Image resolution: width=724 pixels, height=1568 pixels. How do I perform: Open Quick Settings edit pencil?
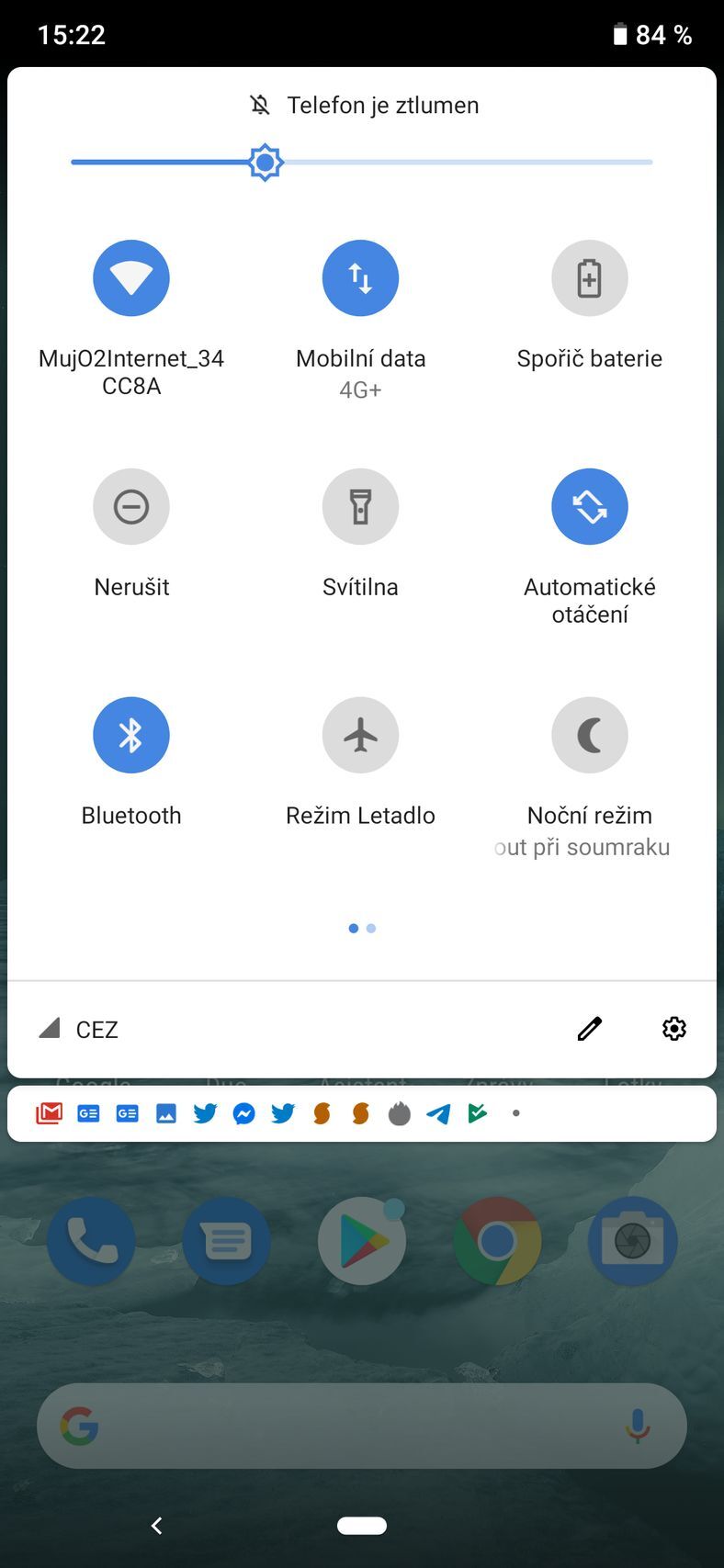tap(589, 1028)
